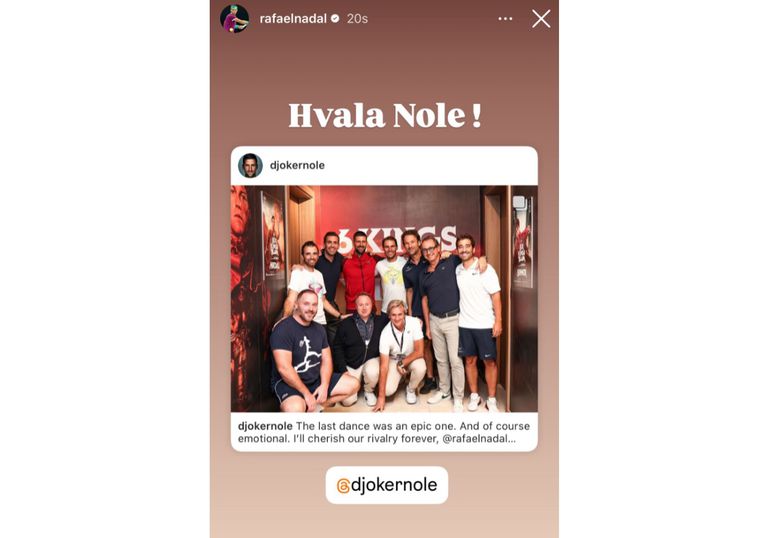Viewport: 770px width, 538px height.
Task: Open rafaelnadal's profile picture
Action: pyautogui.click(x=234, y=19)
